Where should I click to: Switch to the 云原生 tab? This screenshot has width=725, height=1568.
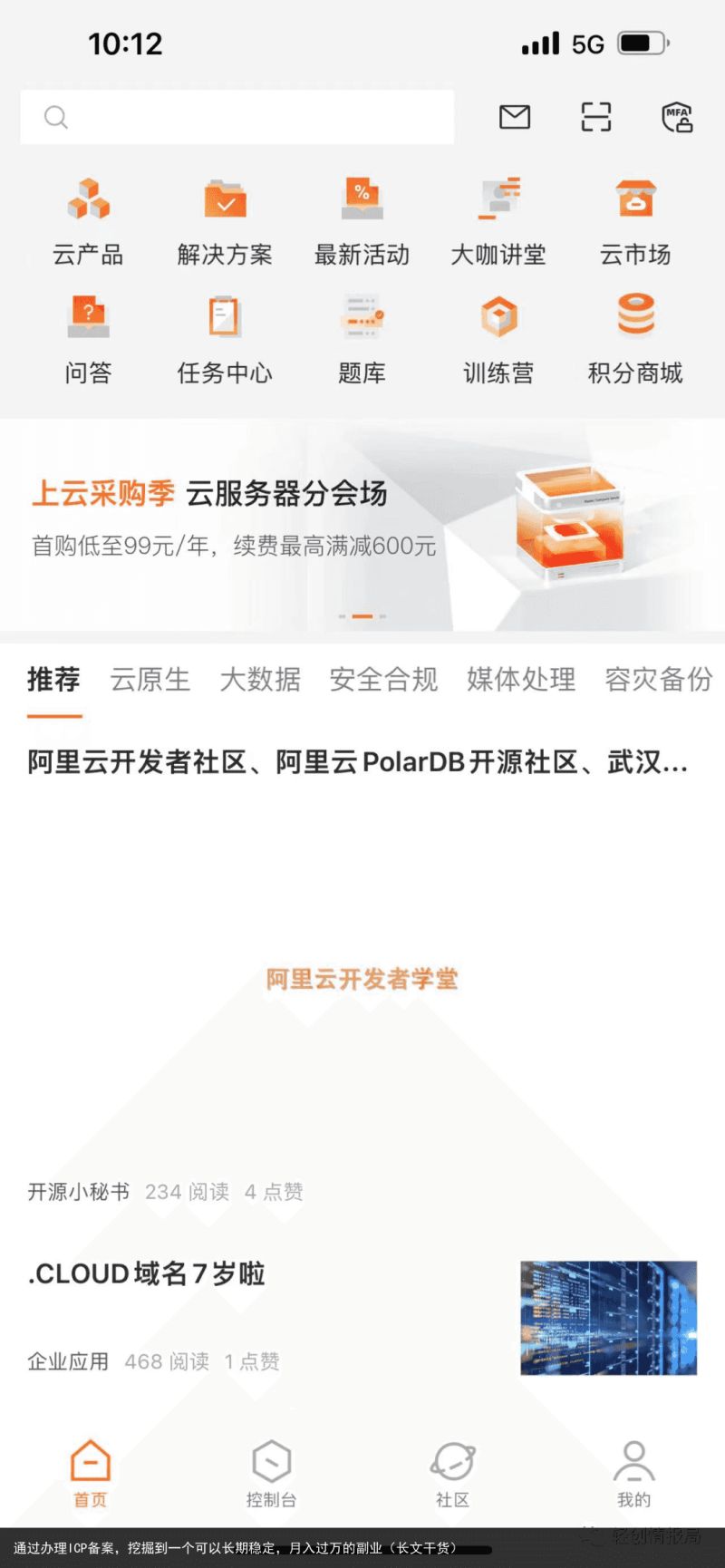point(150,679)
